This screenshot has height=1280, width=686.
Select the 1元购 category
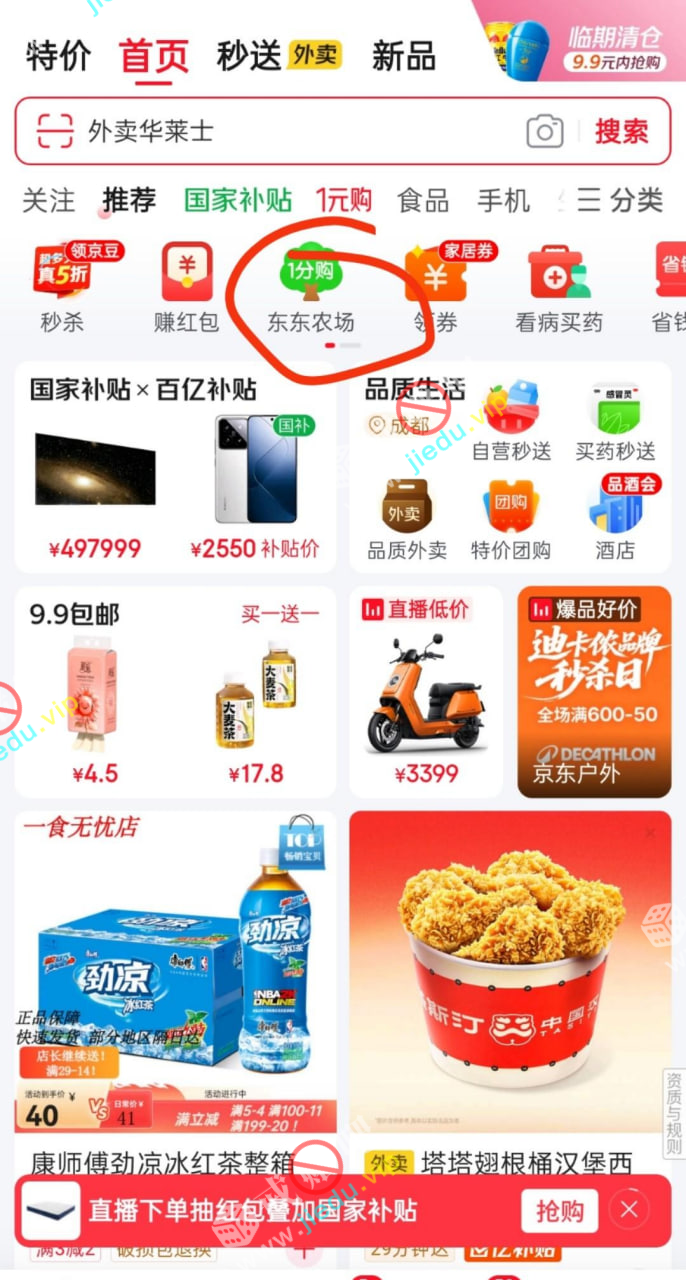pyautogui.click(x=343, y=200)
